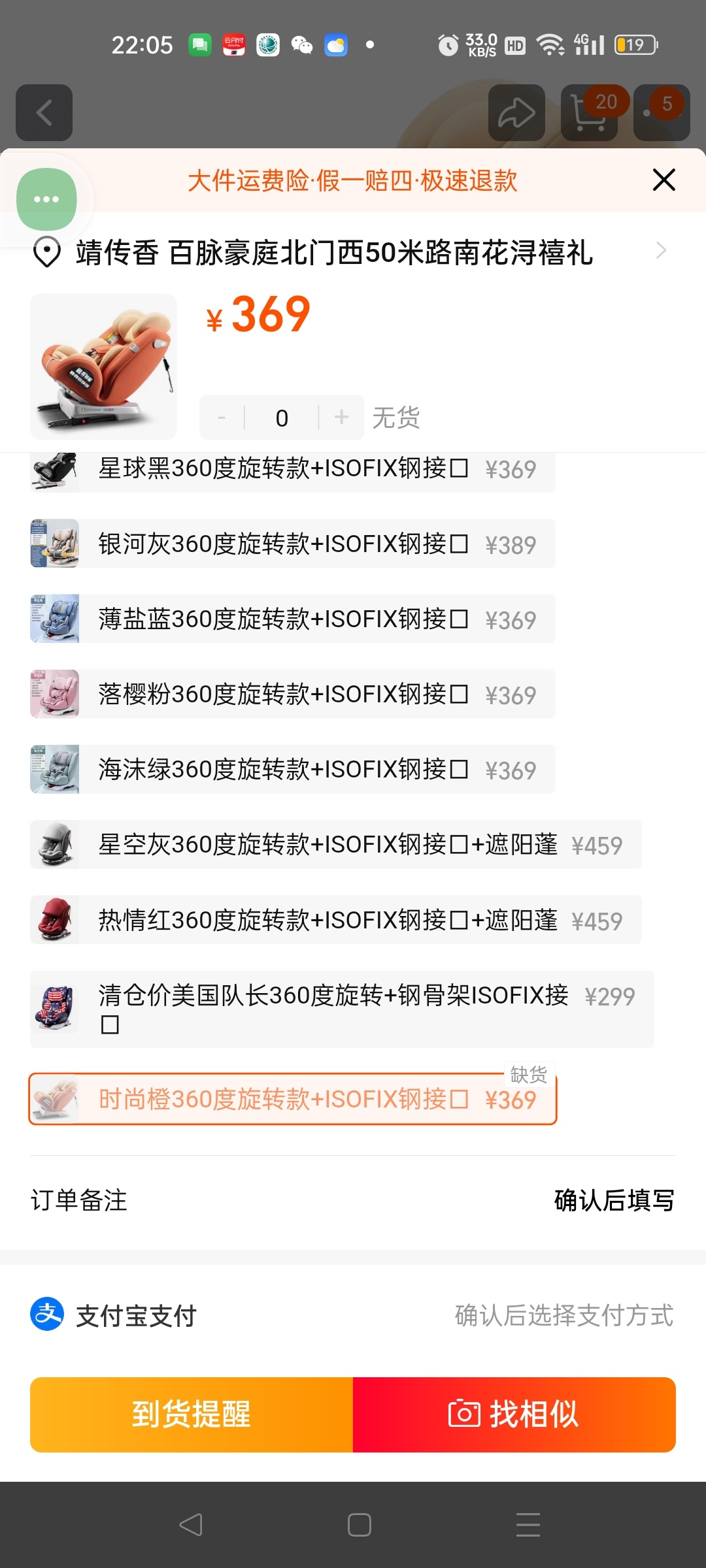
Task: Pick the 薄盐蓝360度旋转款 variant
Action: (x=292, y=619)
